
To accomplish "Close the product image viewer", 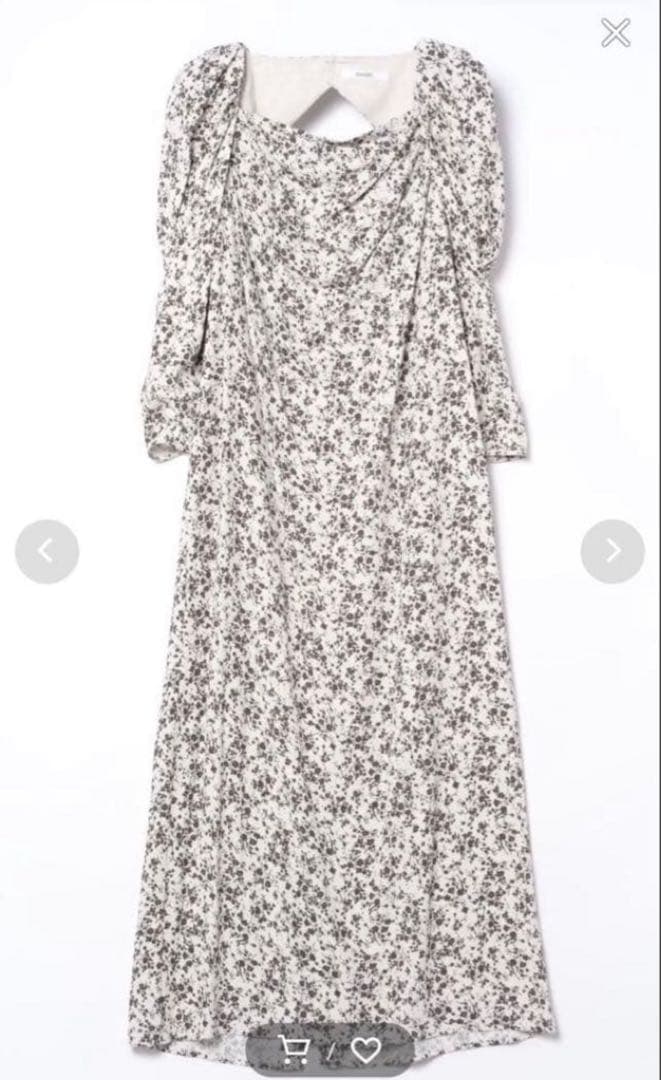I will pos(615,32).
